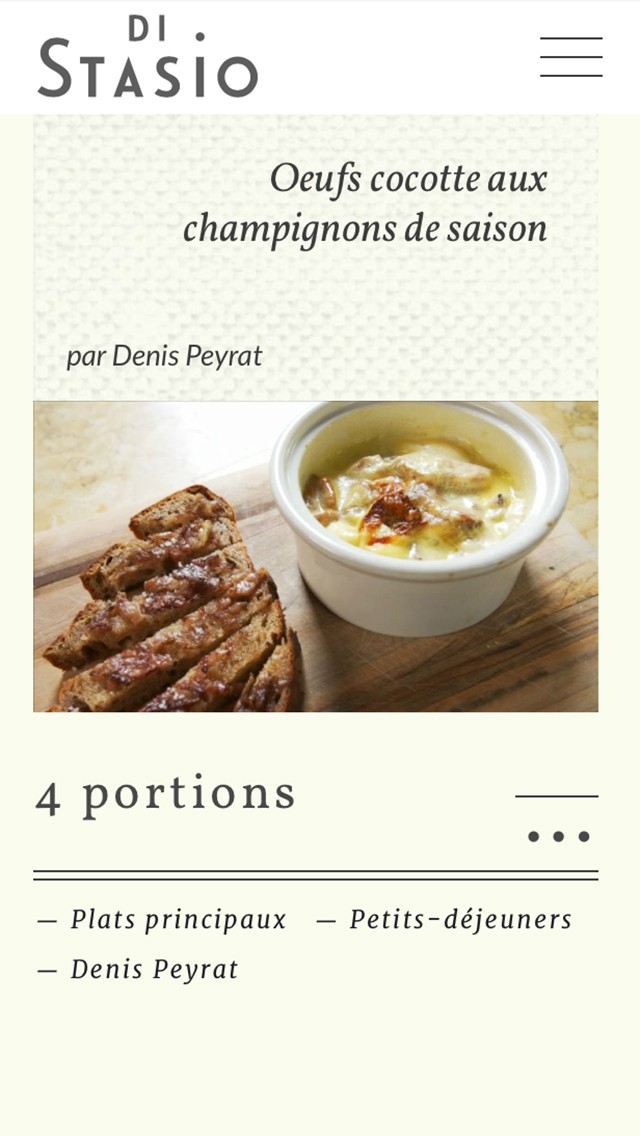View recipes tagged Denis Peyrat
640x1136 pixels.
[x=154, y=969]
